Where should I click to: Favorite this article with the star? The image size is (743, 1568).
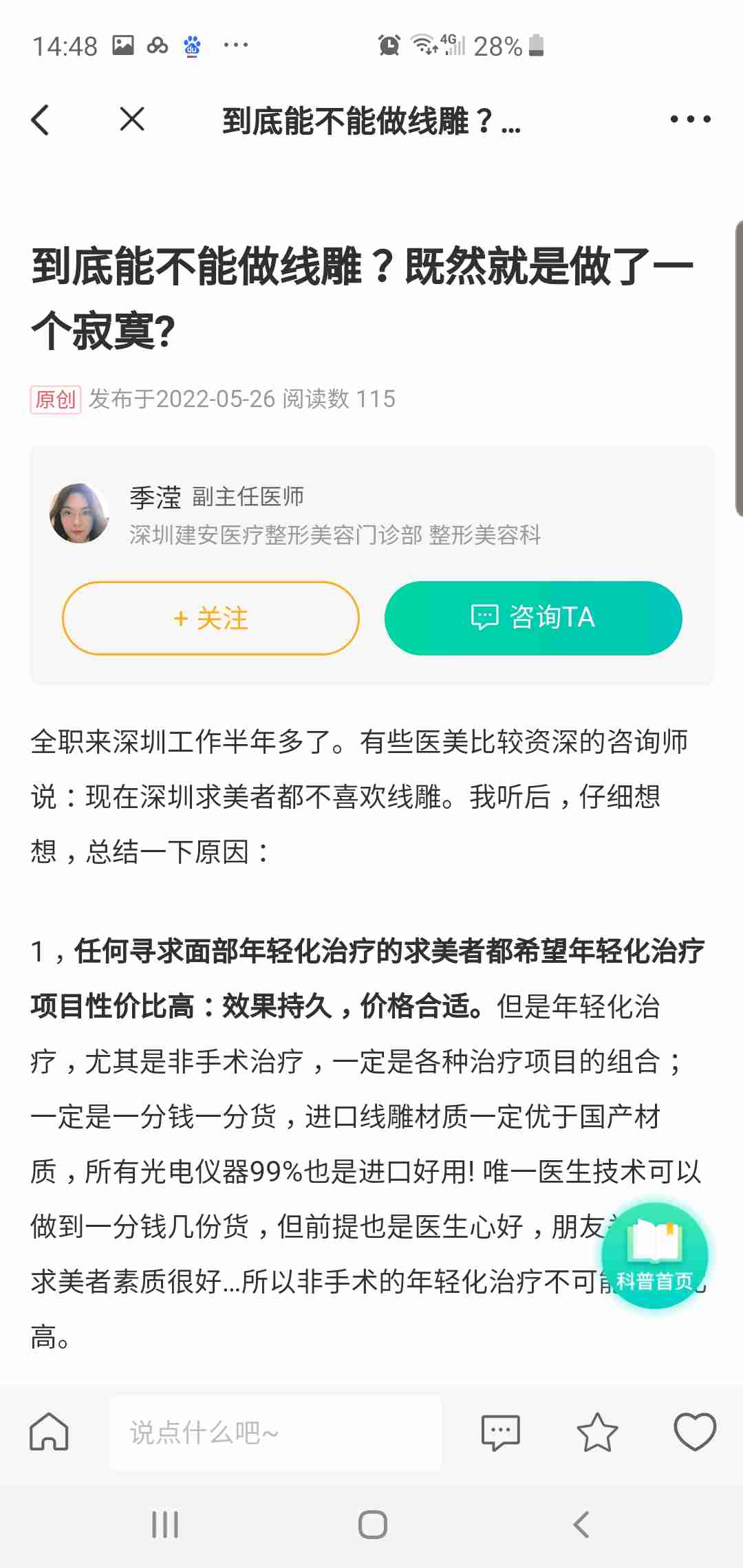click(596, 1433)
